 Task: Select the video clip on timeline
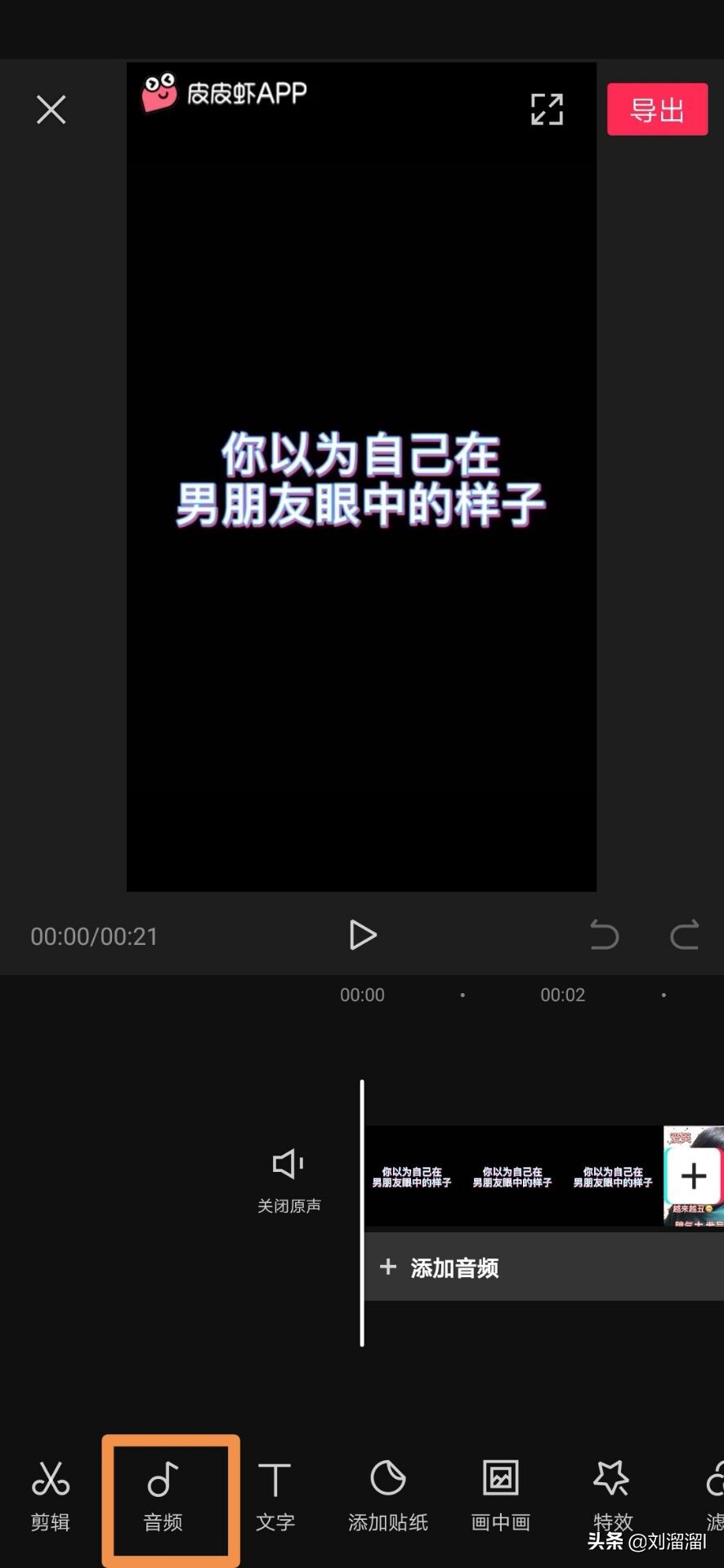(x=513, y=1176)
